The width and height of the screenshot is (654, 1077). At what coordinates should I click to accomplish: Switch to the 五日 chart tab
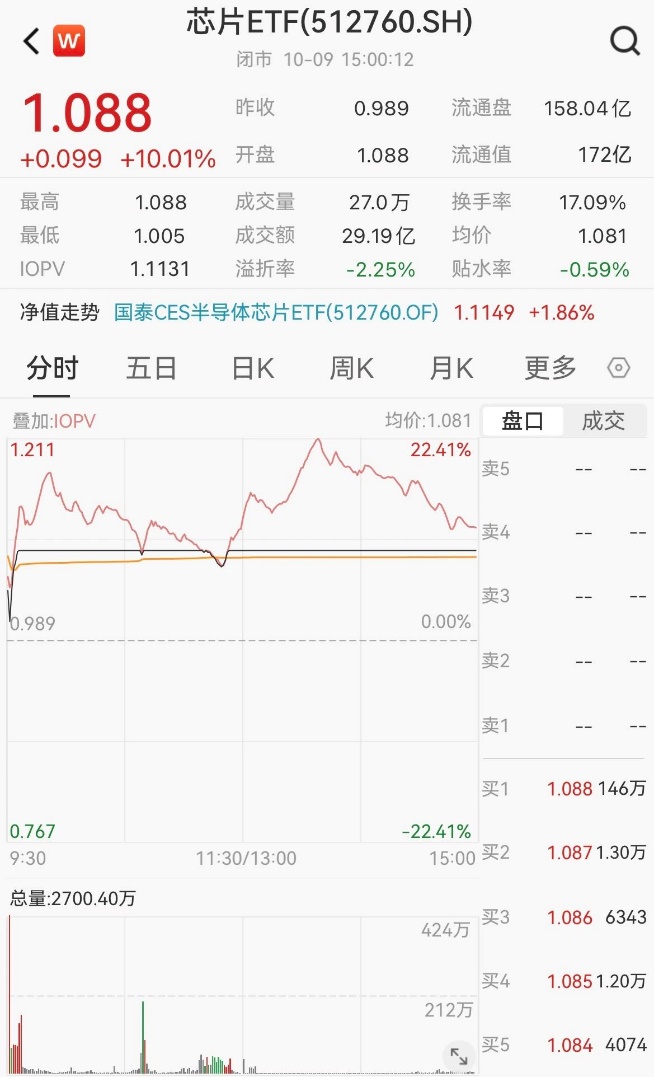tap(152, 369)
